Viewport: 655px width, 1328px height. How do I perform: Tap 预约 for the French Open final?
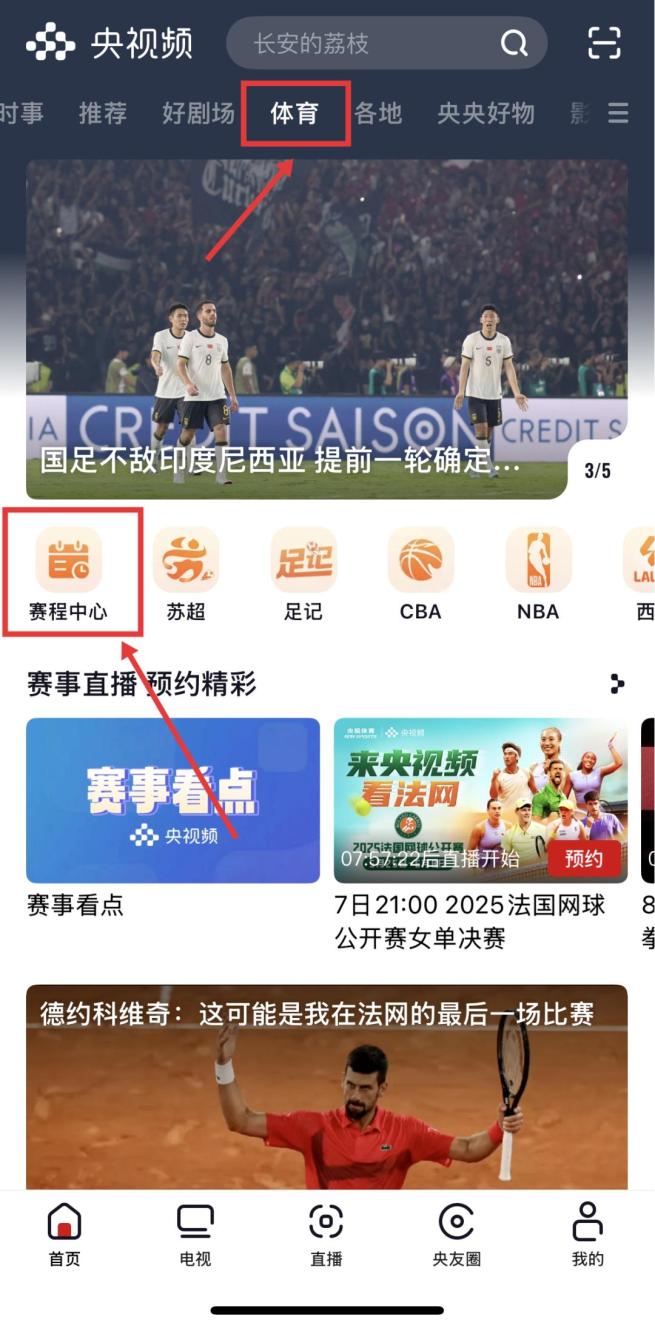584,858
